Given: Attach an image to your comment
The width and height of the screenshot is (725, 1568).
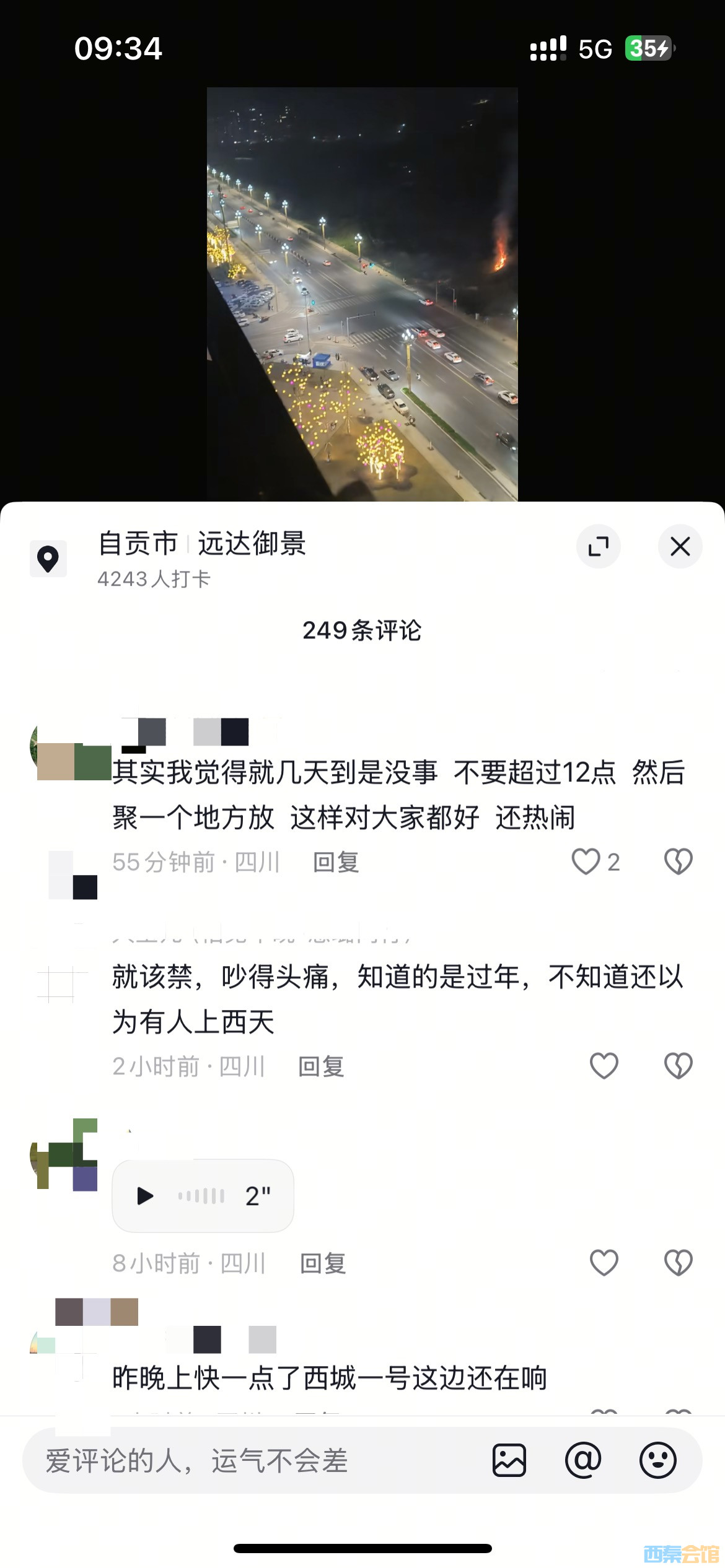Looking at the screenshot, I should tap(509, 1460).
